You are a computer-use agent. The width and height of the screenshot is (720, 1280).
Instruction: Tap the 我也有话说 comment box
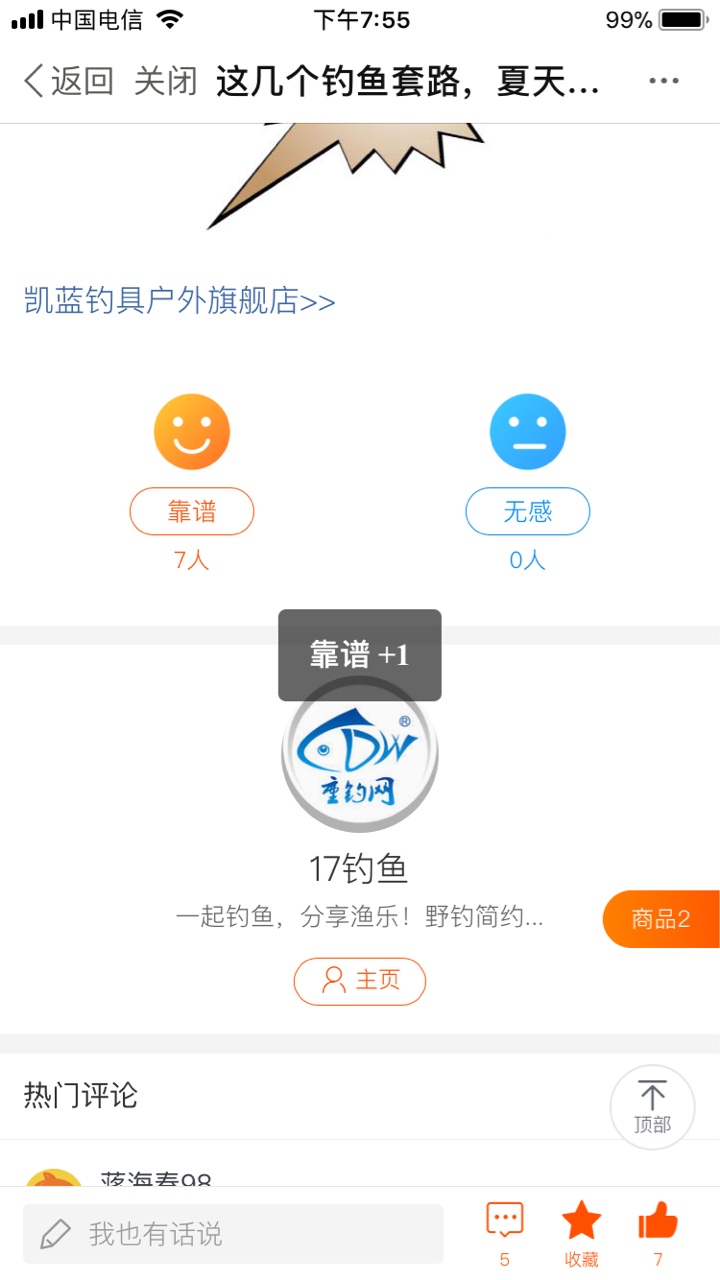pos(232,1233)
